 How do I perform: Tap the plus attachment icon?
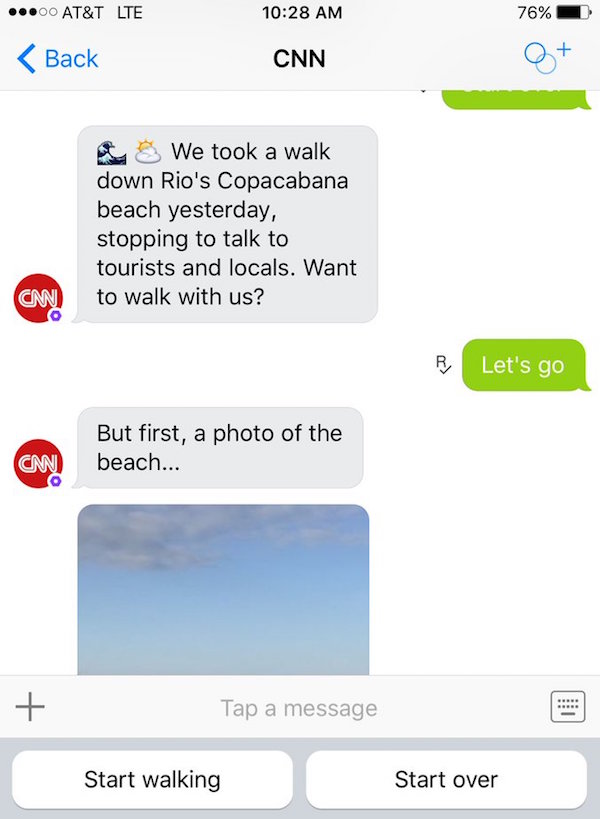click(30, 707)
